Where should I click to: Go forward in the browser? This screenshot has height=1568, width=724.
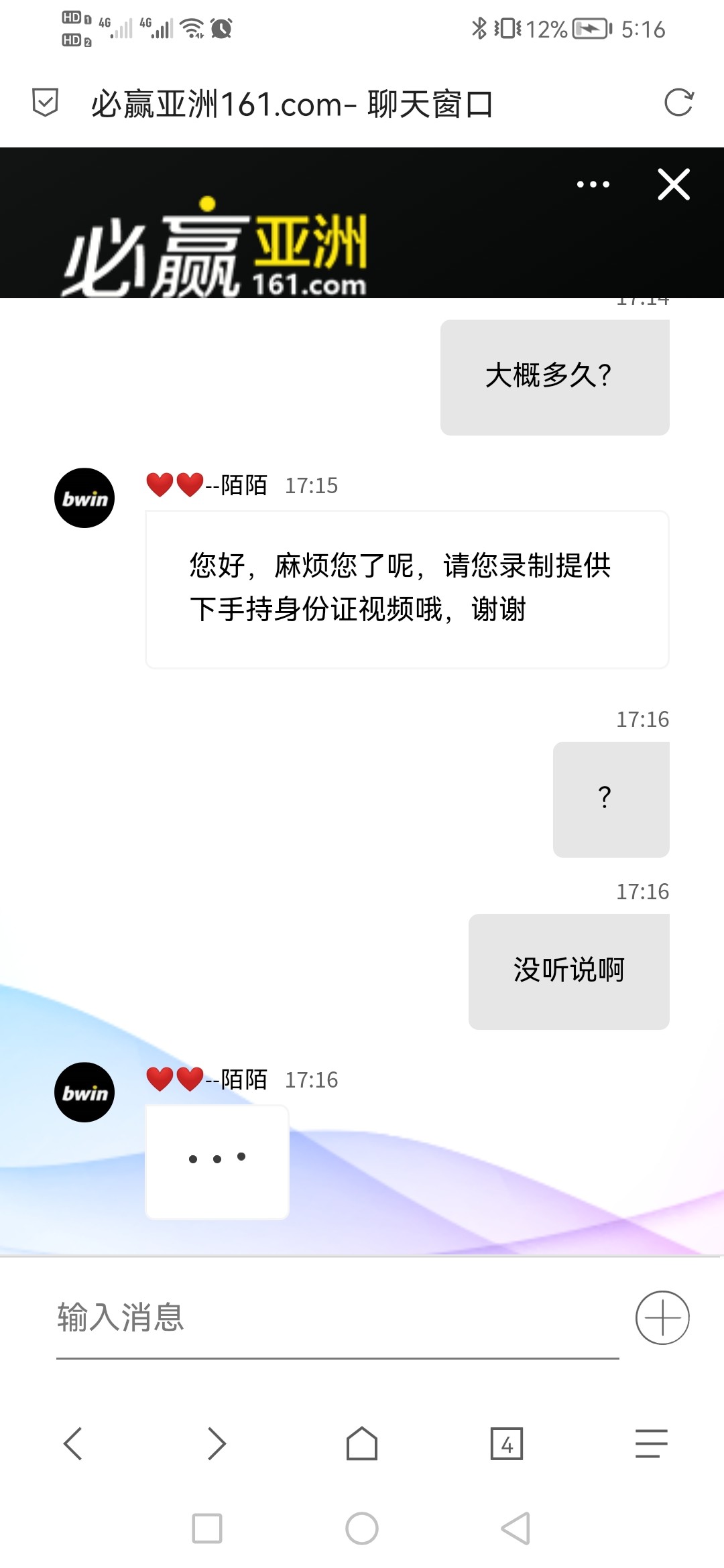point(217,1443)
